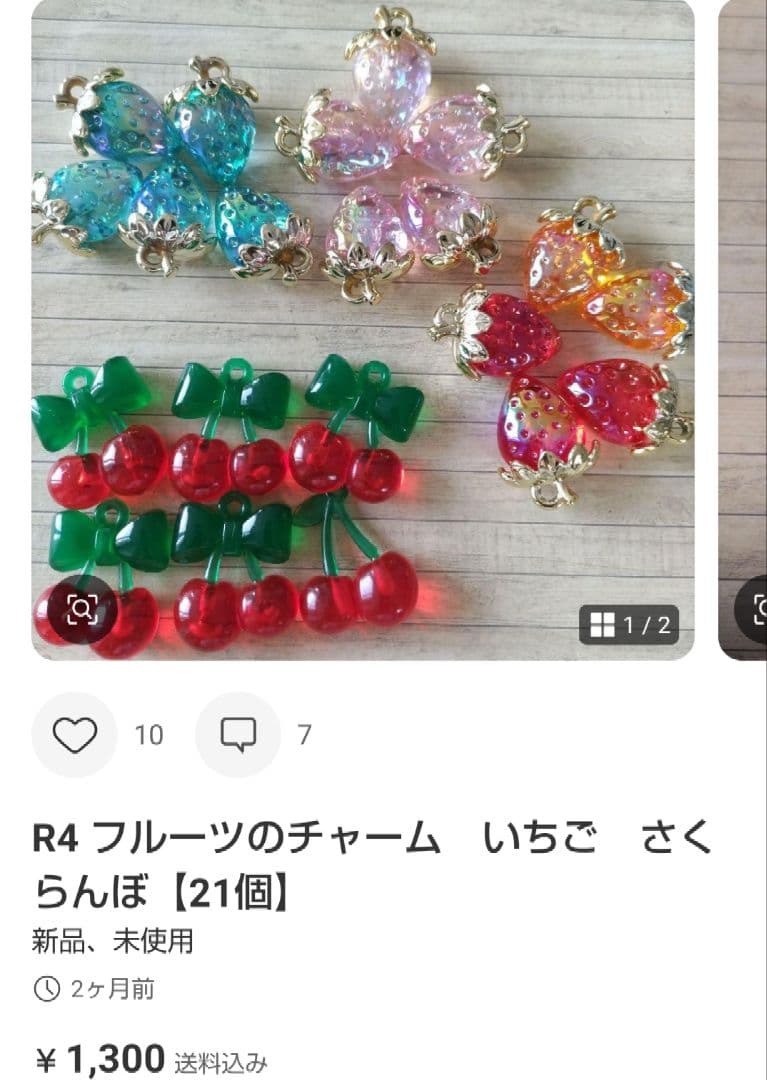This screenshot has width=767, height=1080.
Task: Open the comment section through the chat icon
Action: (237, 735)
